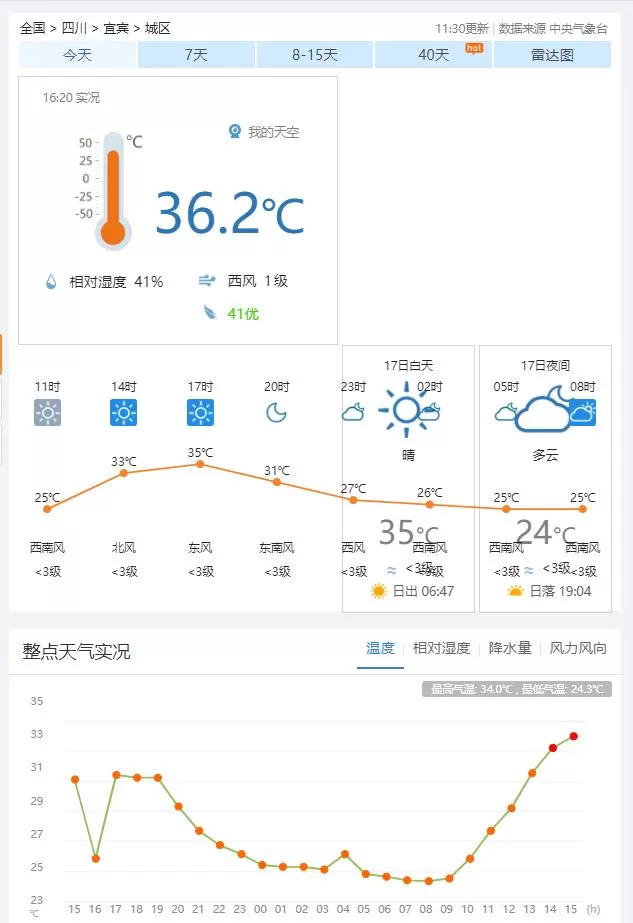The width and height of the screenshot is (633, 923).
Task: Open 我的天空 link
Action: pyautogui.click(x=272, y=132)
